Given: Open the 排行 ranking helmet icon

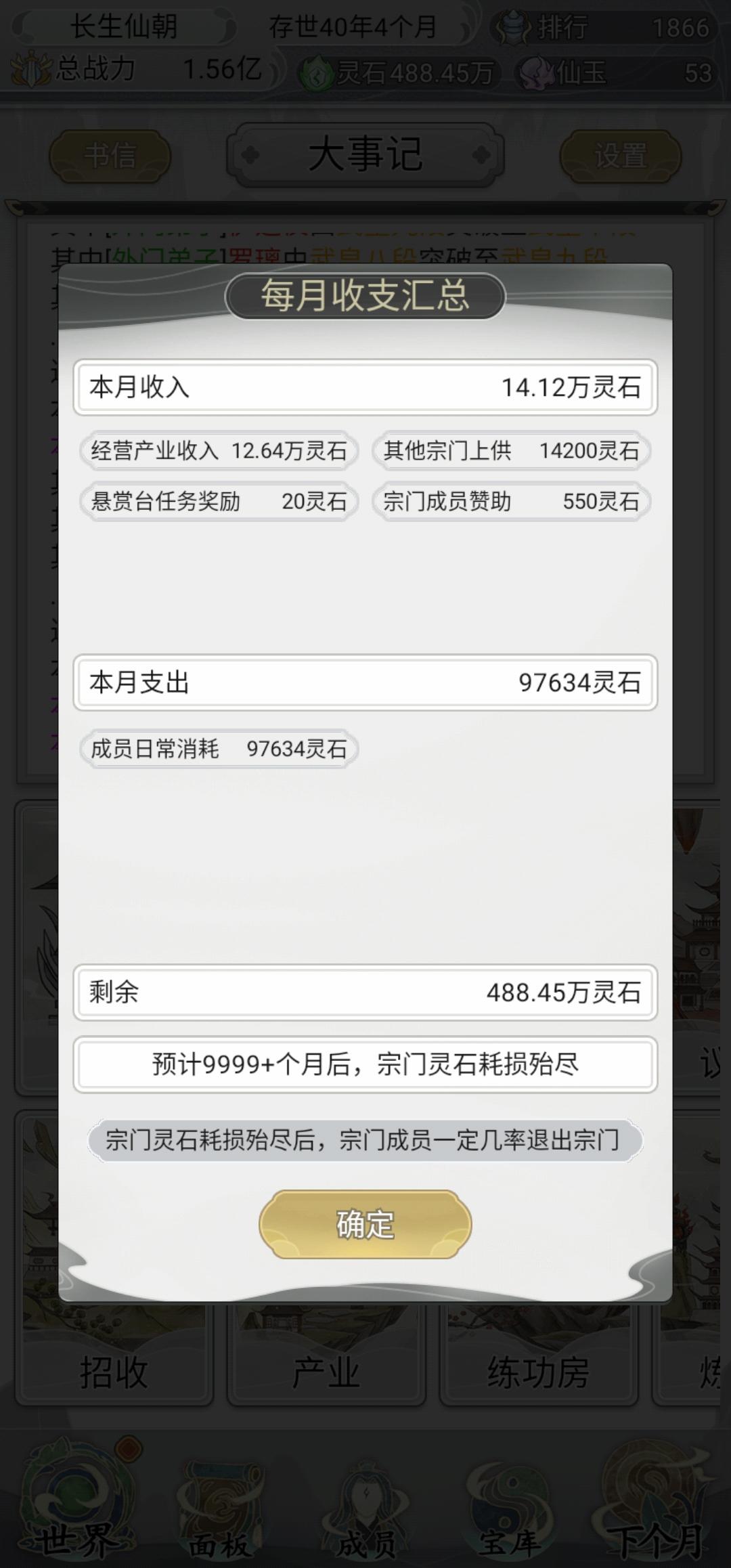Looking at the screenshot, I should pyautogui.click(x=512, y=28).
